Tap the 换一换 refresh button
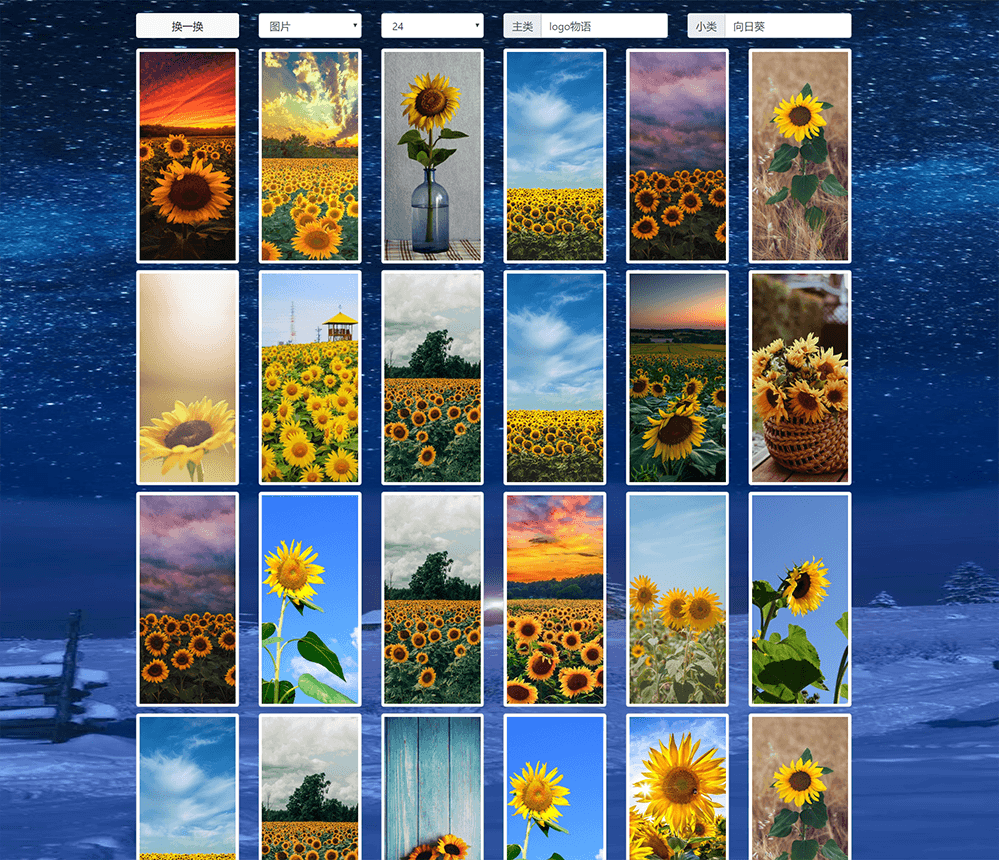This screenshot has height=860, width=999. coord(187,26)
